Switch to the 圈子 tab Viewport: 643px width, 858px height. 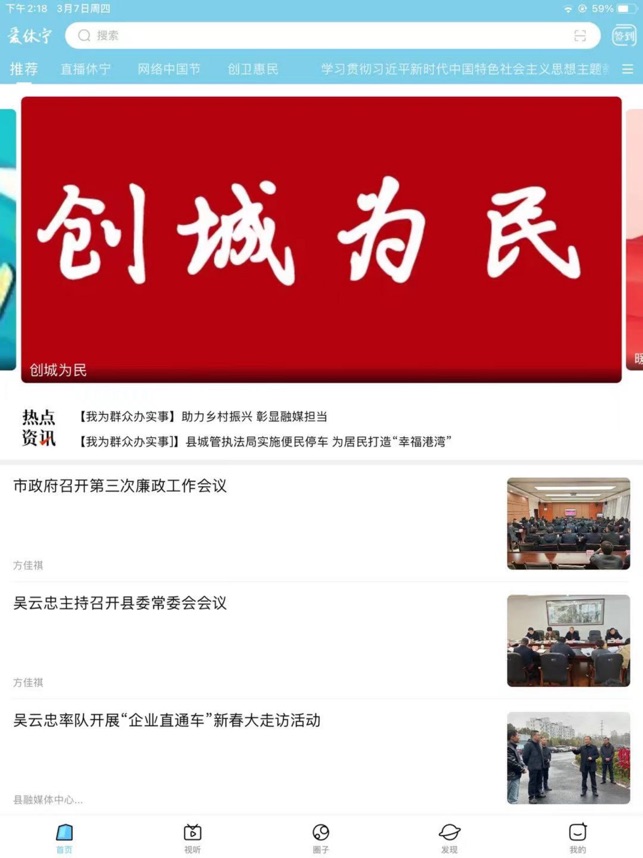pos(321,837)
